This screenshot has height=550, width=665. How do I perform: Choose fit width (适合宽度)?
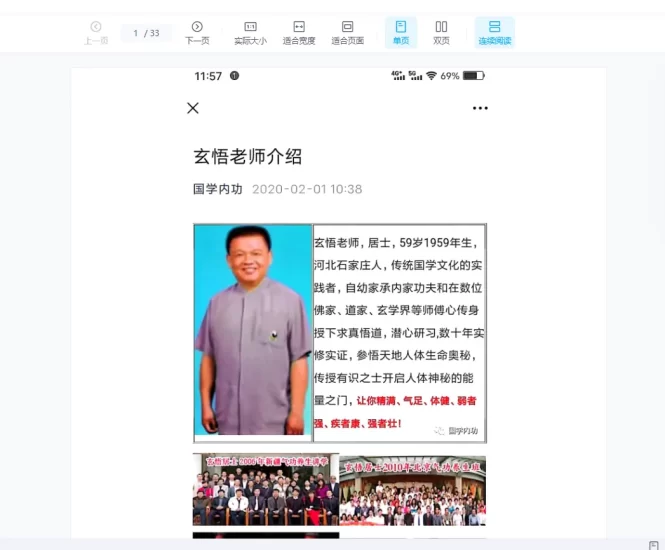(x=299, y=32)
